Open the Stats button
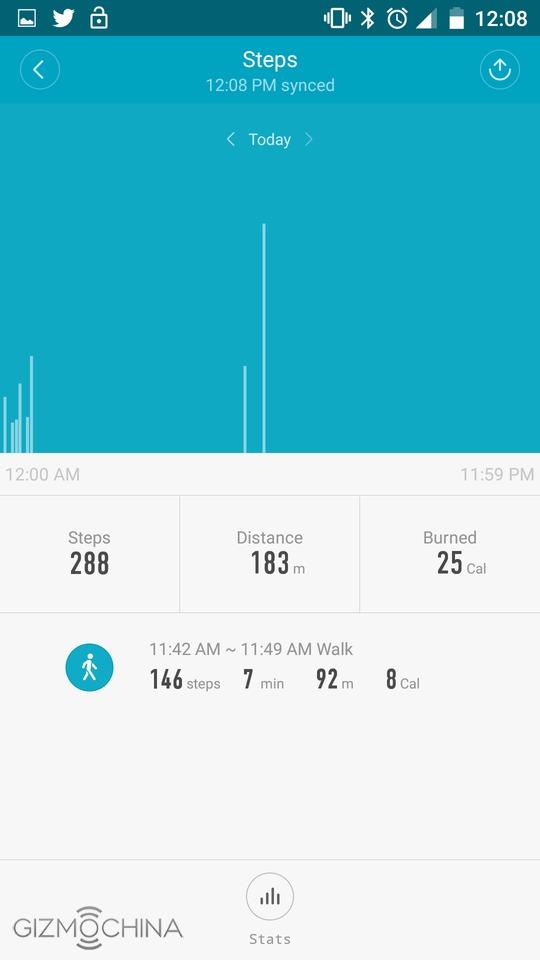 click(269, 909)
